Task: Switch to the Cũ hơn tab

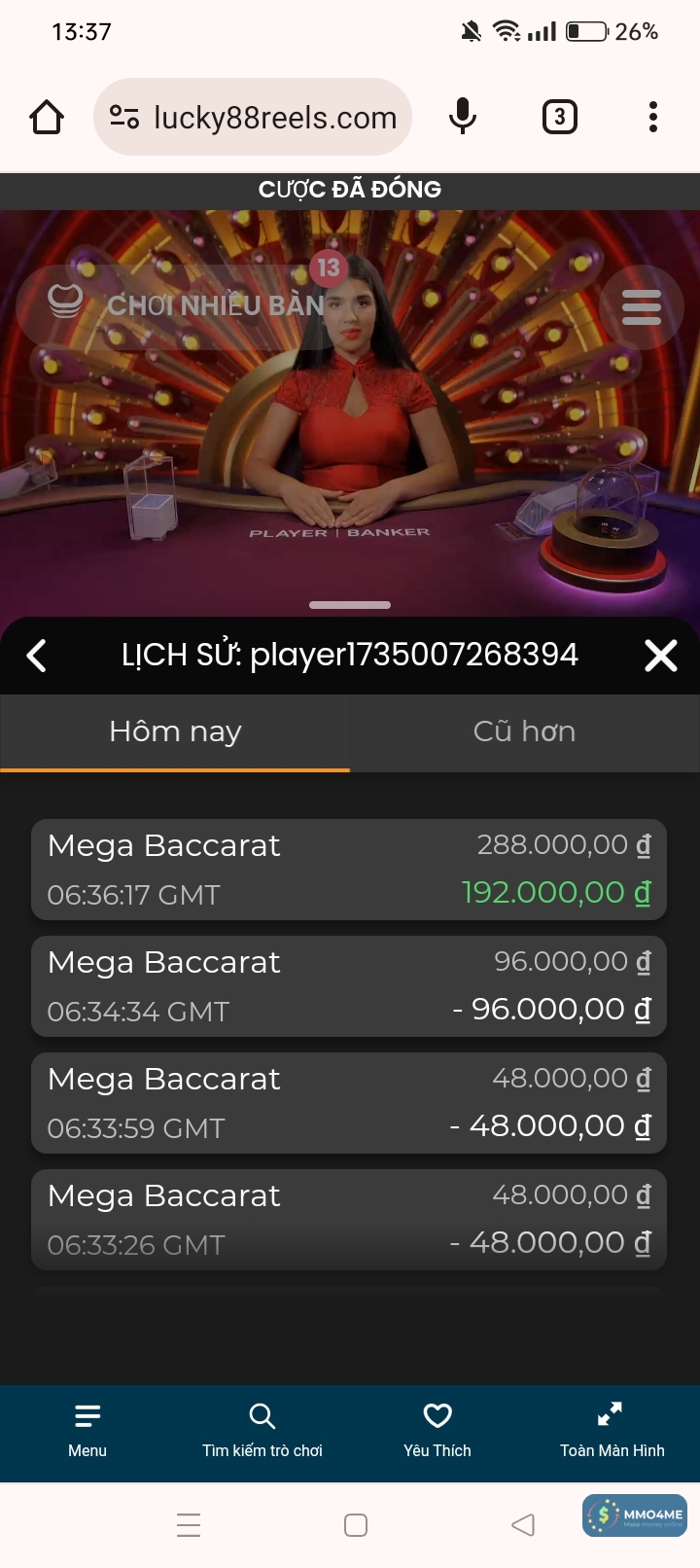Action: coord(524,731)
